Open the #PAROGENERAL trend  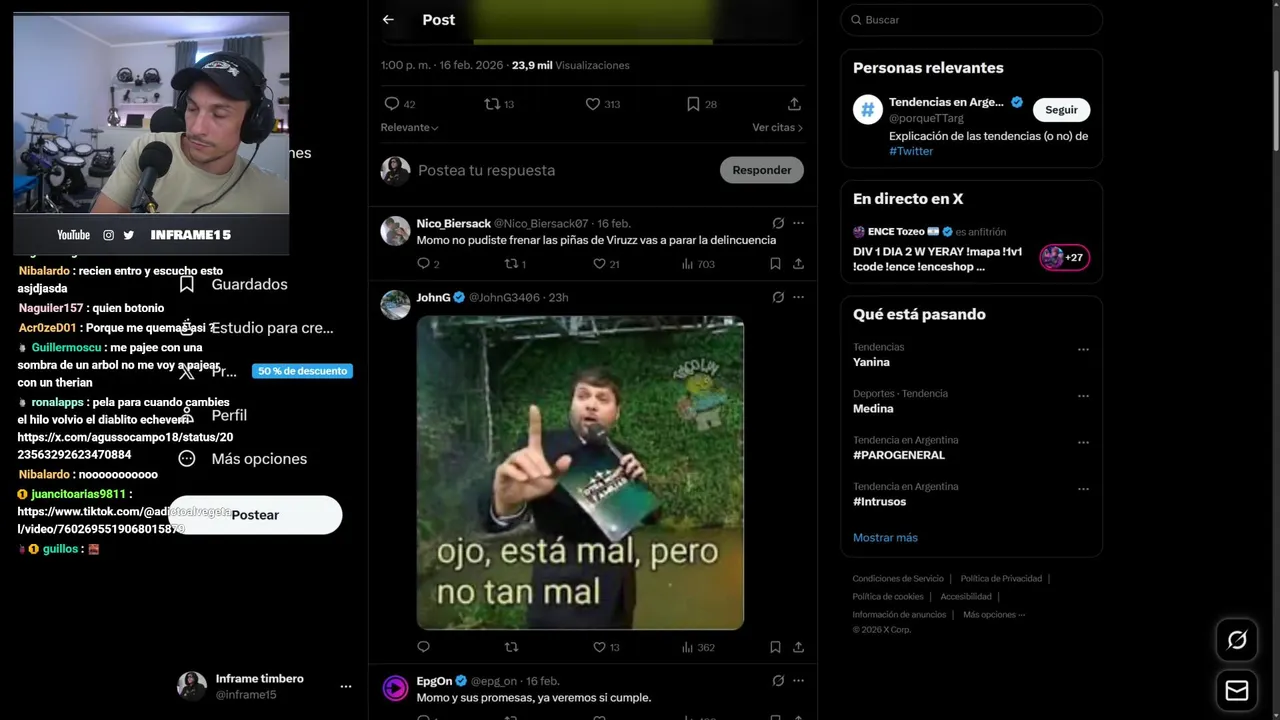point(898,455)
